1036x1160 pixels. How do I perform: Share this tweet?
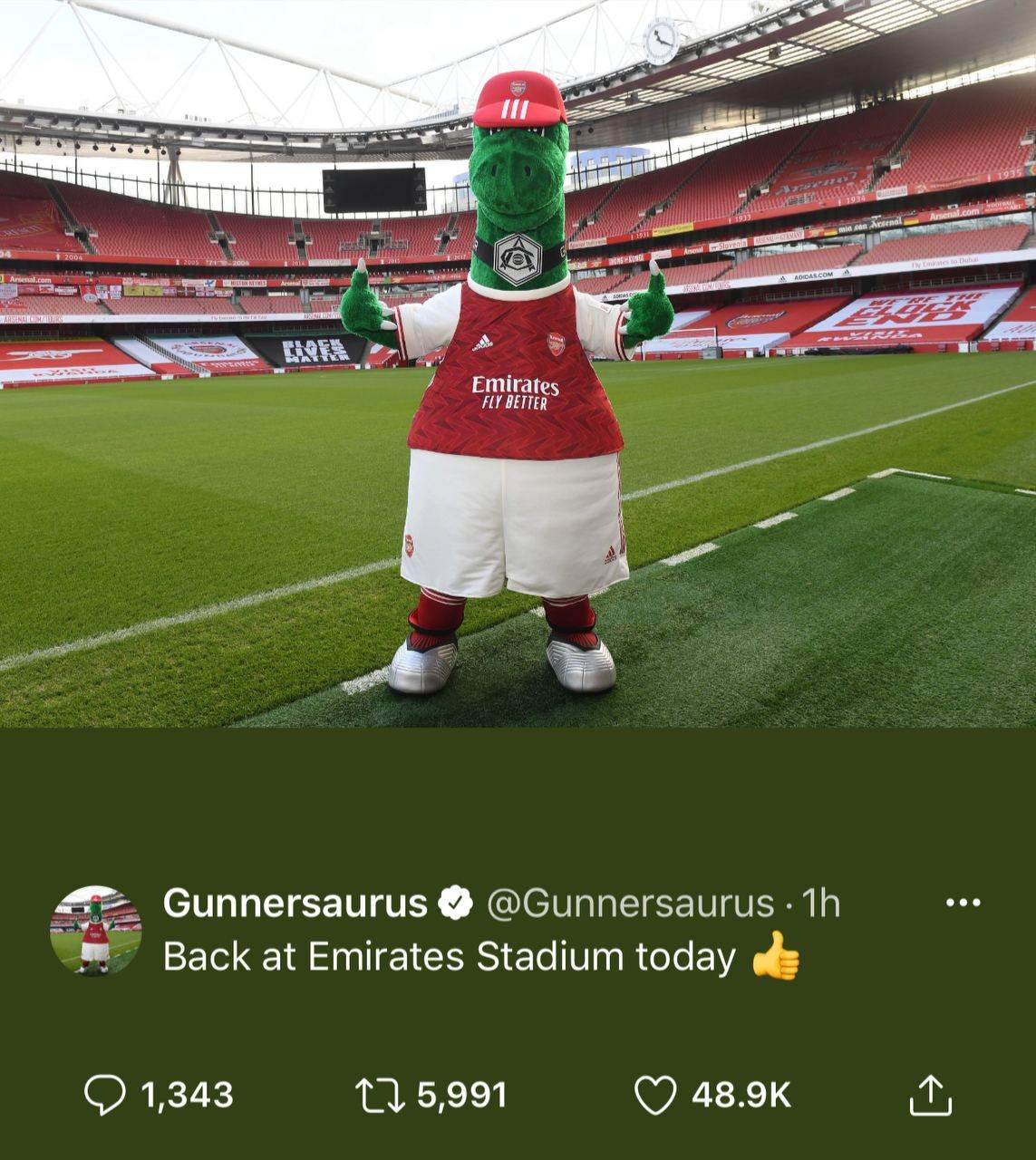click(930, 1095)
